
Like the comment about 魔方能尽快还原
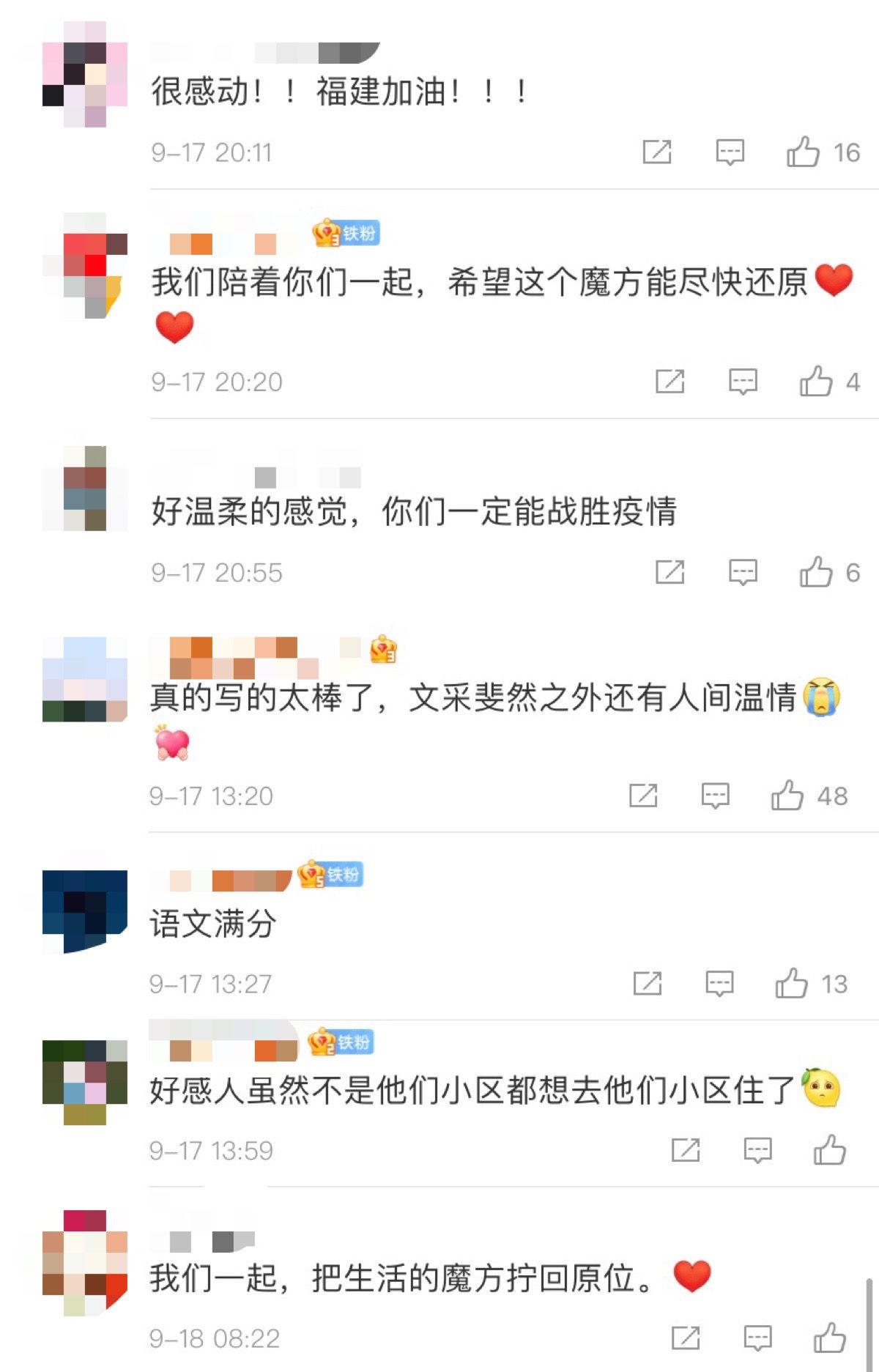(816, 382)
